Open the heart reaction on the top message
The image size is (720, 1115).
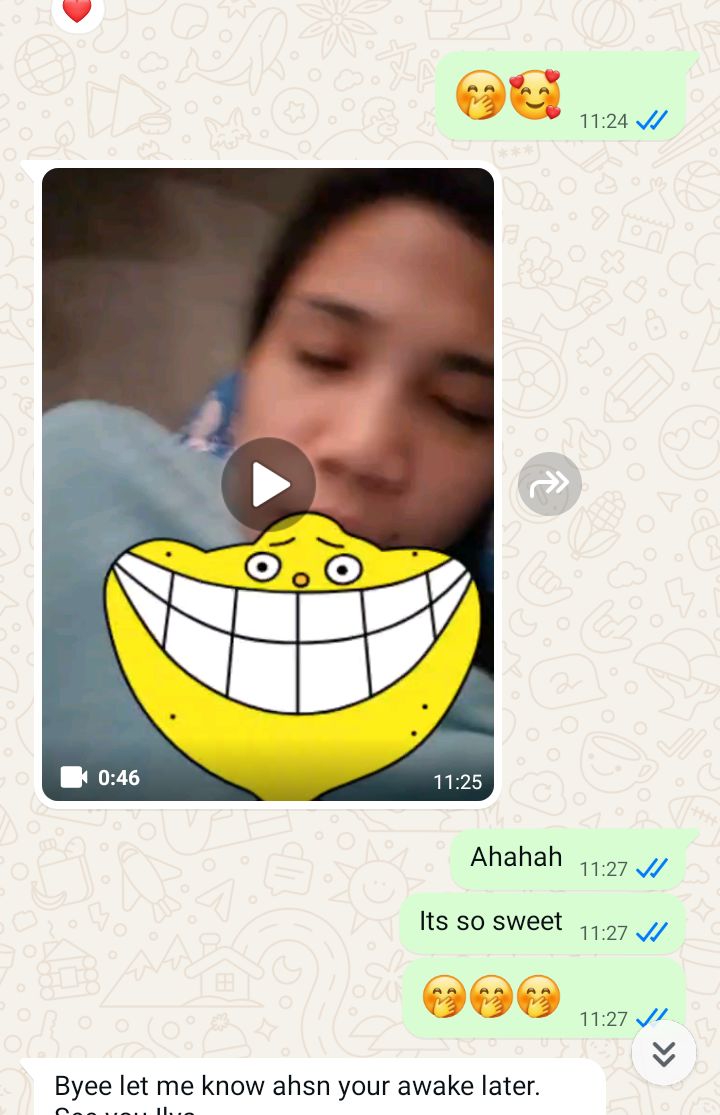77,11
